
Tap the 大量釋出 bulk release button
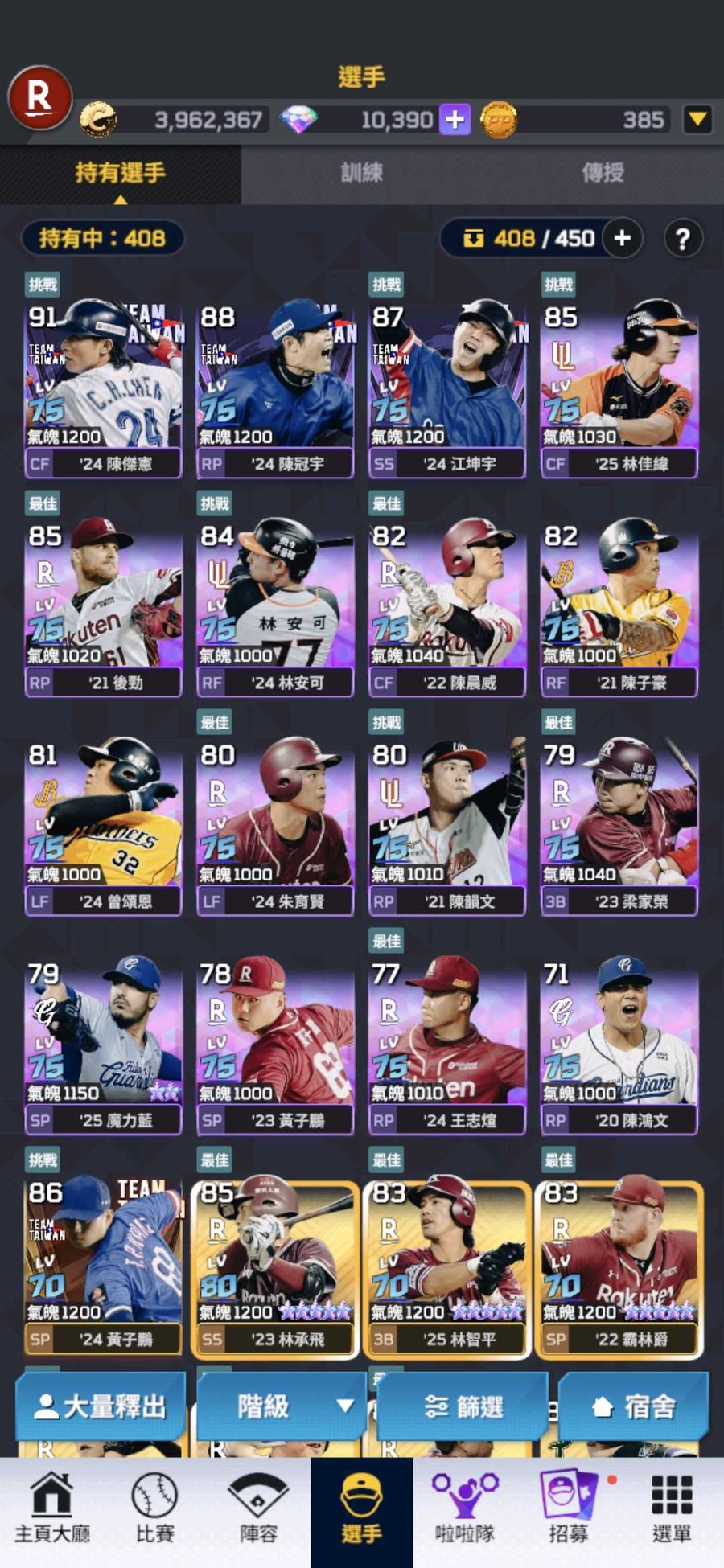coord(101,1406)
